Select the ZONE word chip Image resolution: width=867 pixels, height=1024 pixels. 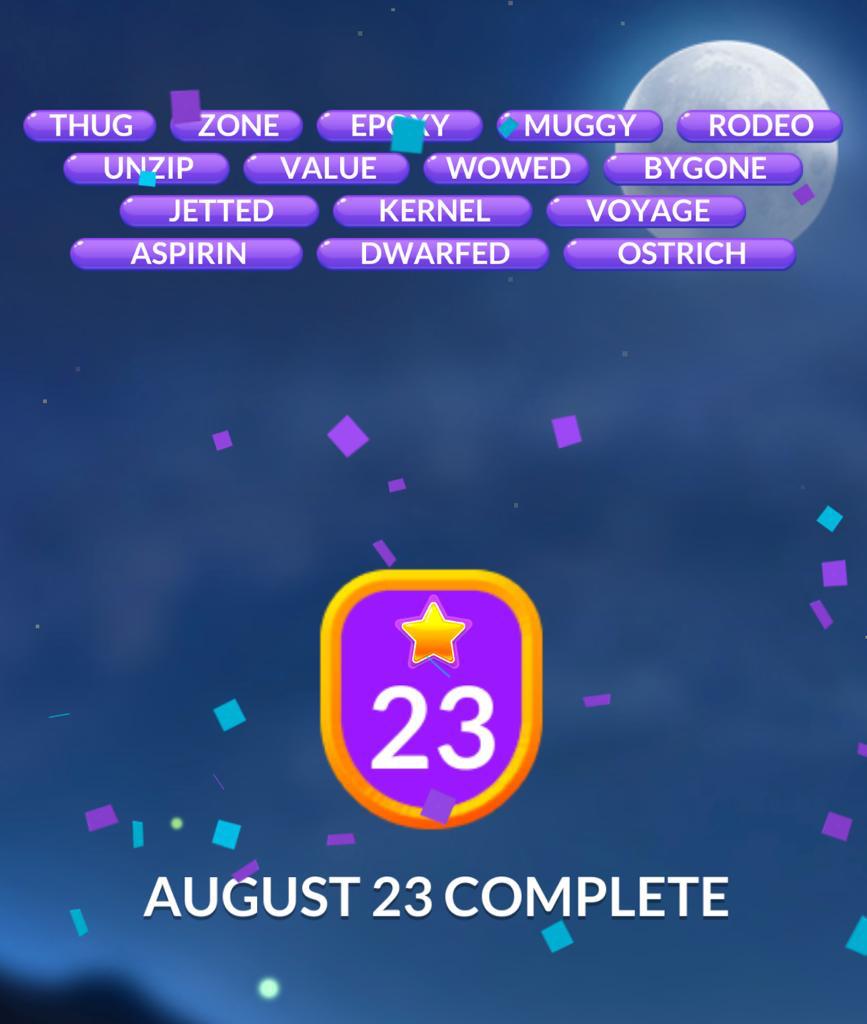238,126
